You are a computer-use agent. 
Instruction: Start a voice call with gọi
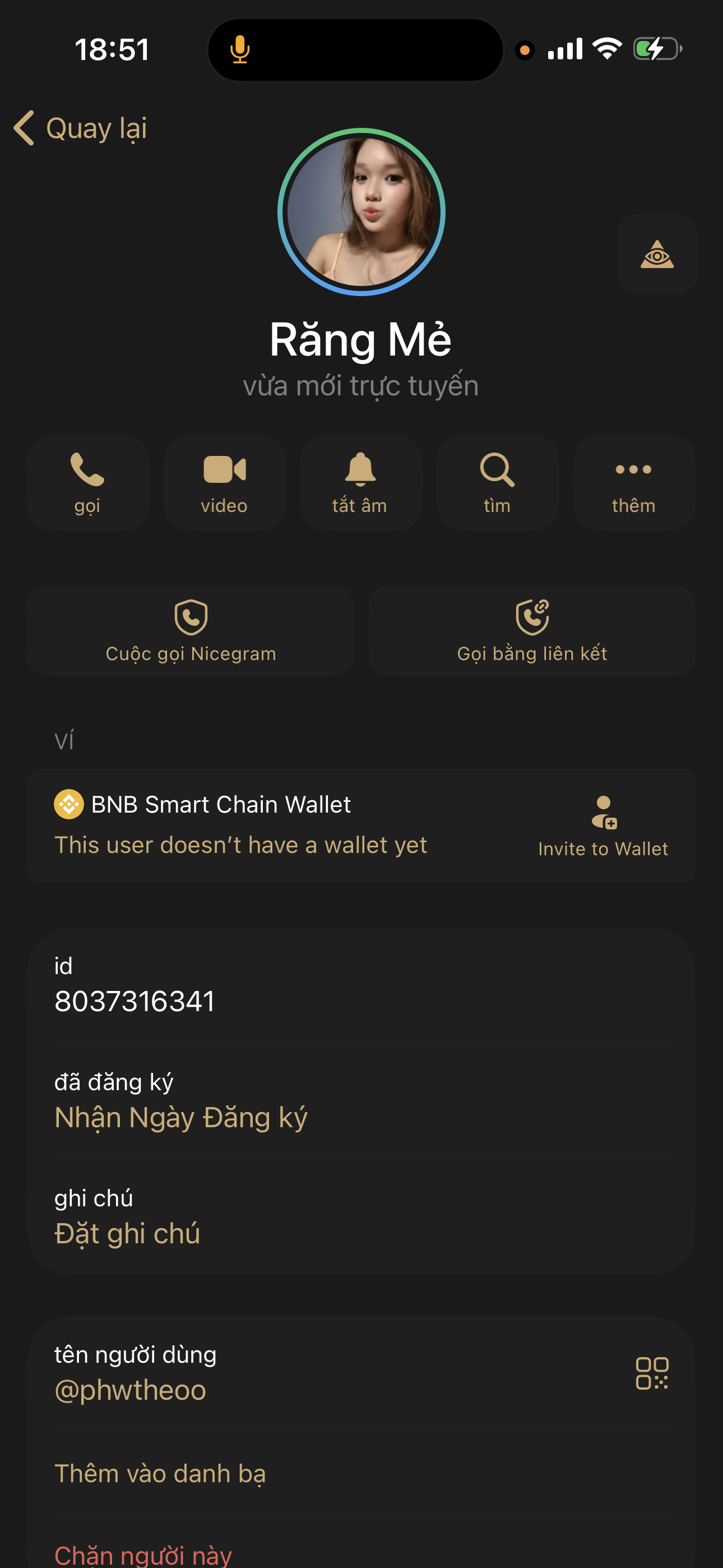pos(87,483)
